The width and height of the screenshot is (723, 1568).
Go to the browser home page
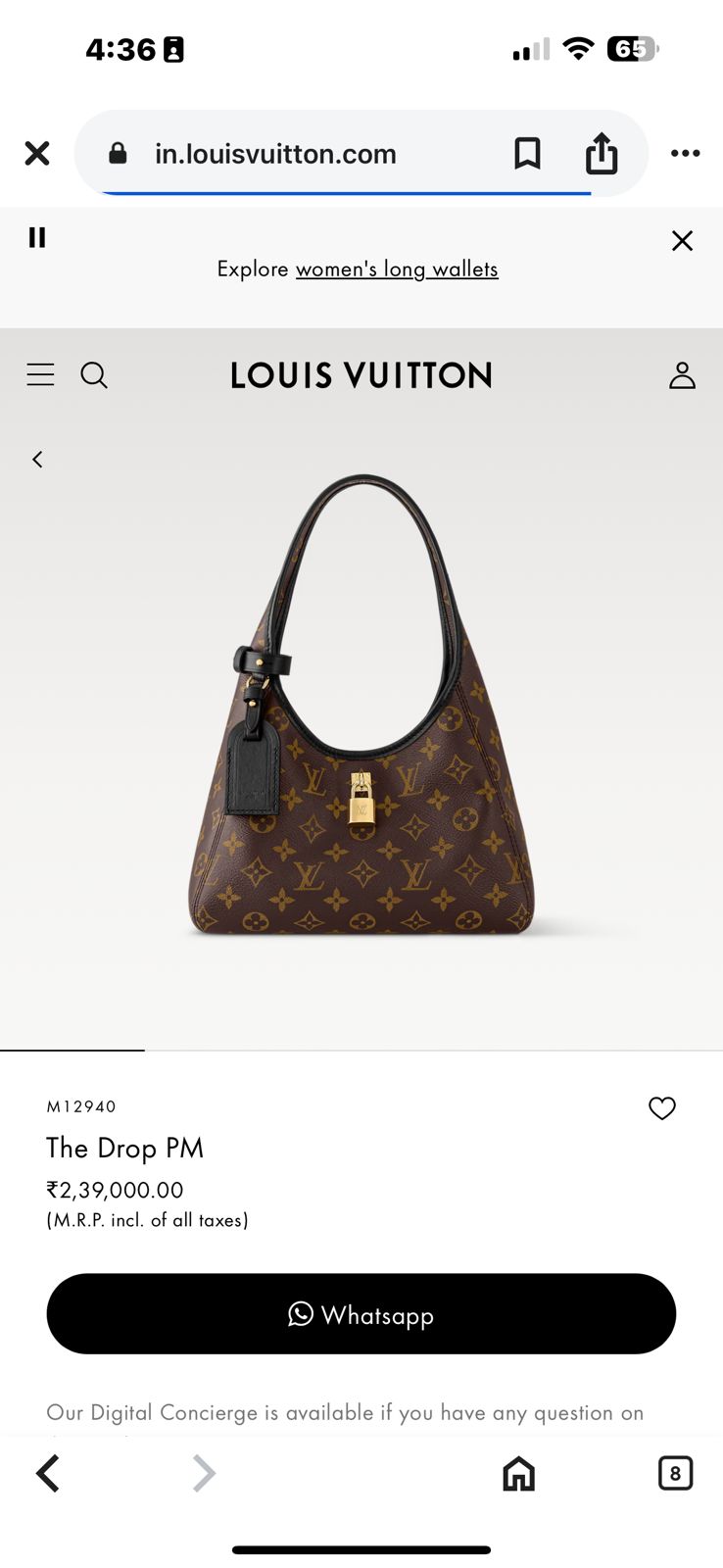pyautogui.click(x=518, y=1473)
